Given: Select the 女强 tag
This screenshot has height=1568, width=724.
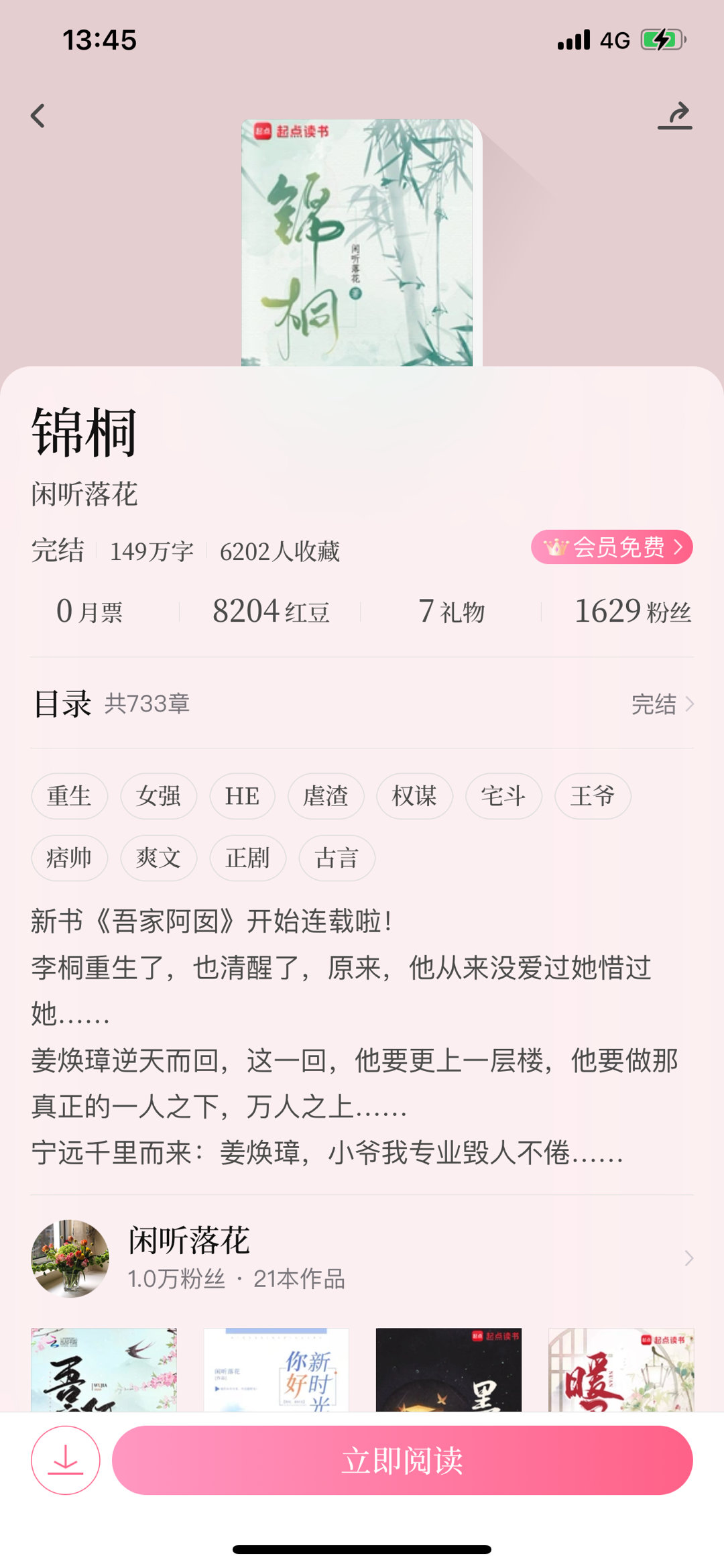Looking at the screenshot, I should (158, 796).
